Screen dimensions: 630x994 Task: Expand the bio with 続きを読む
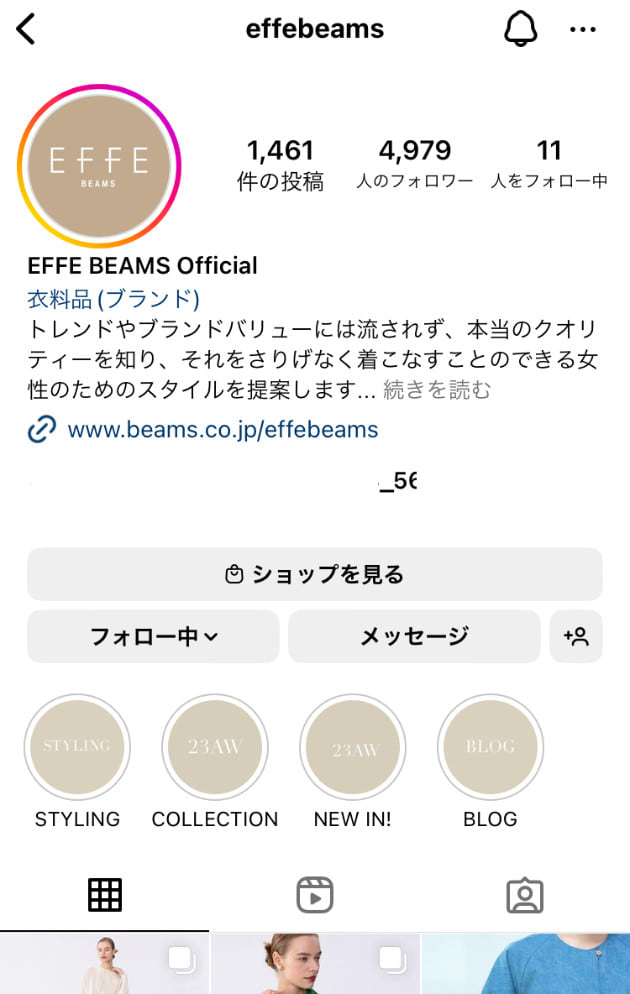(x=437, y=390)
